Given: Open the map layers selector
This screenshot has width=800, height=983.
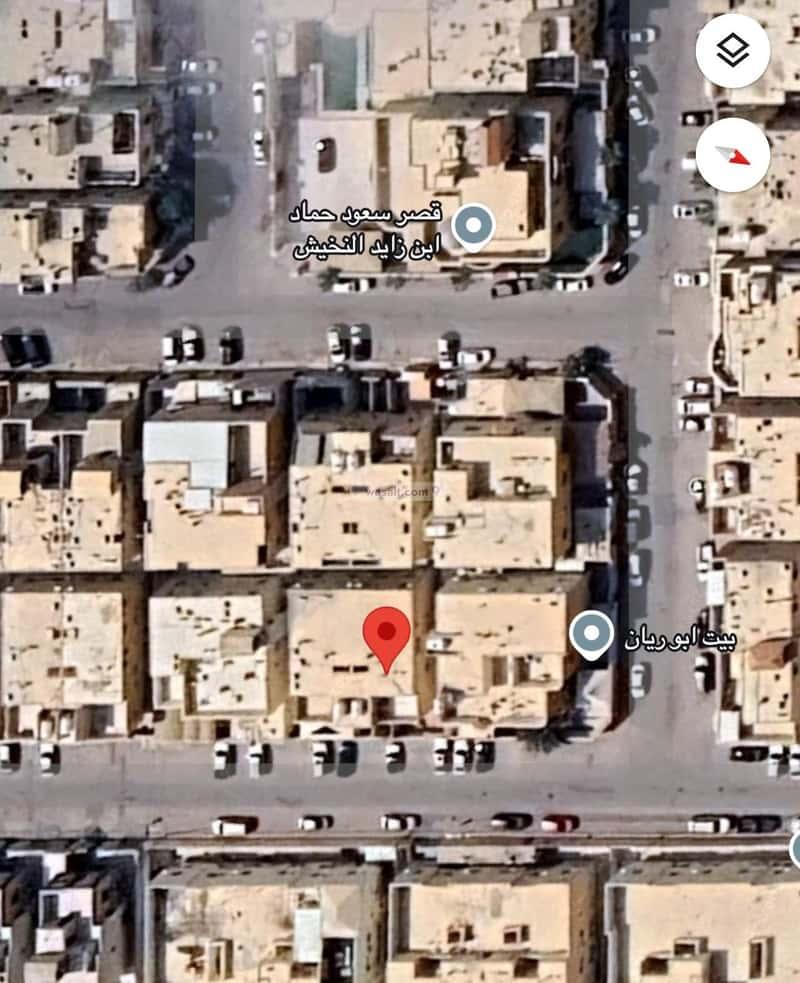Looking at the screenshot, I should (732, 51).
